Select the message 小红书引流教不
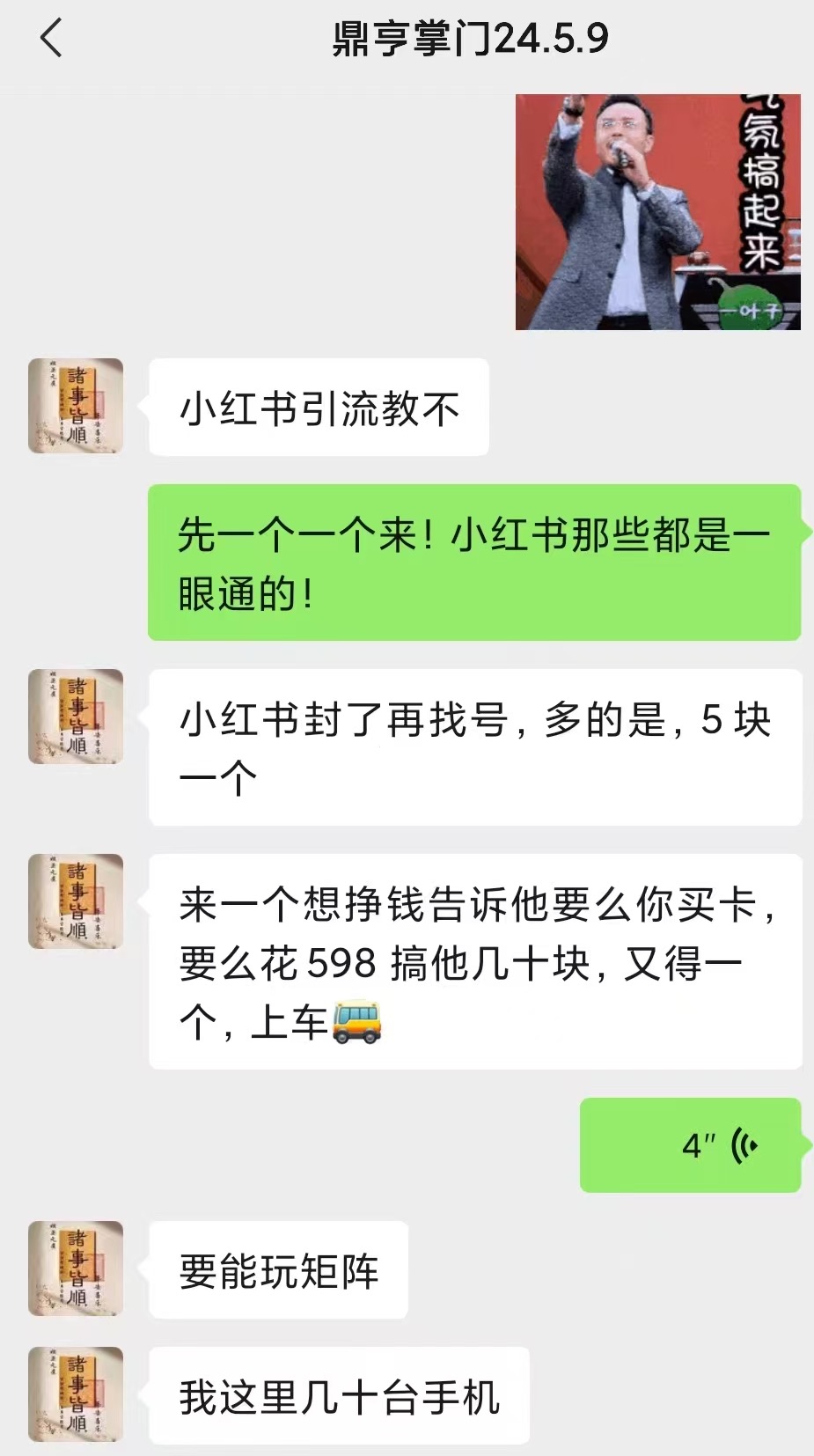Image resolution: width=814 pixels, height=1456 pixels. coord(319,407)
